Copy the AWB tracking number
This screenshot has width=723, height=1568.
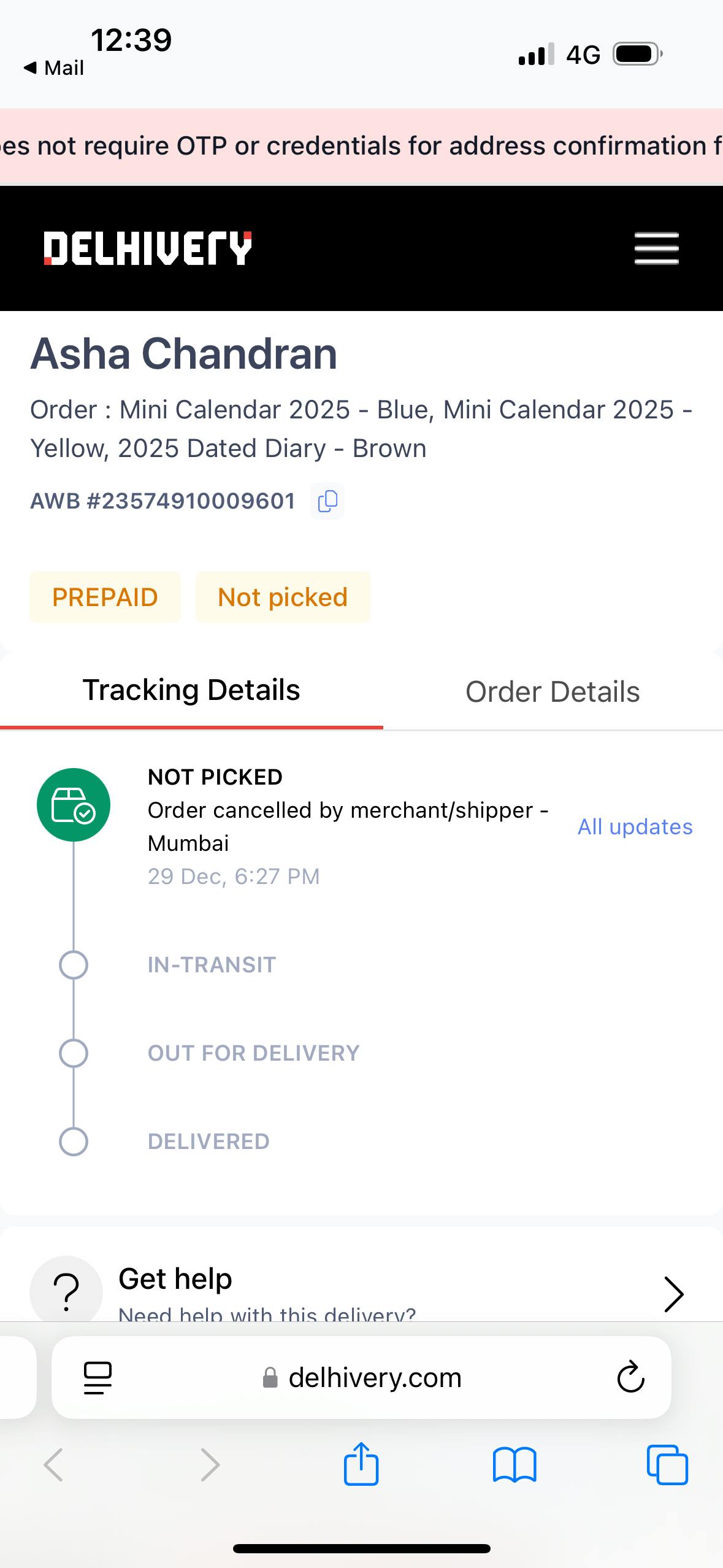(x=327, y=501)
